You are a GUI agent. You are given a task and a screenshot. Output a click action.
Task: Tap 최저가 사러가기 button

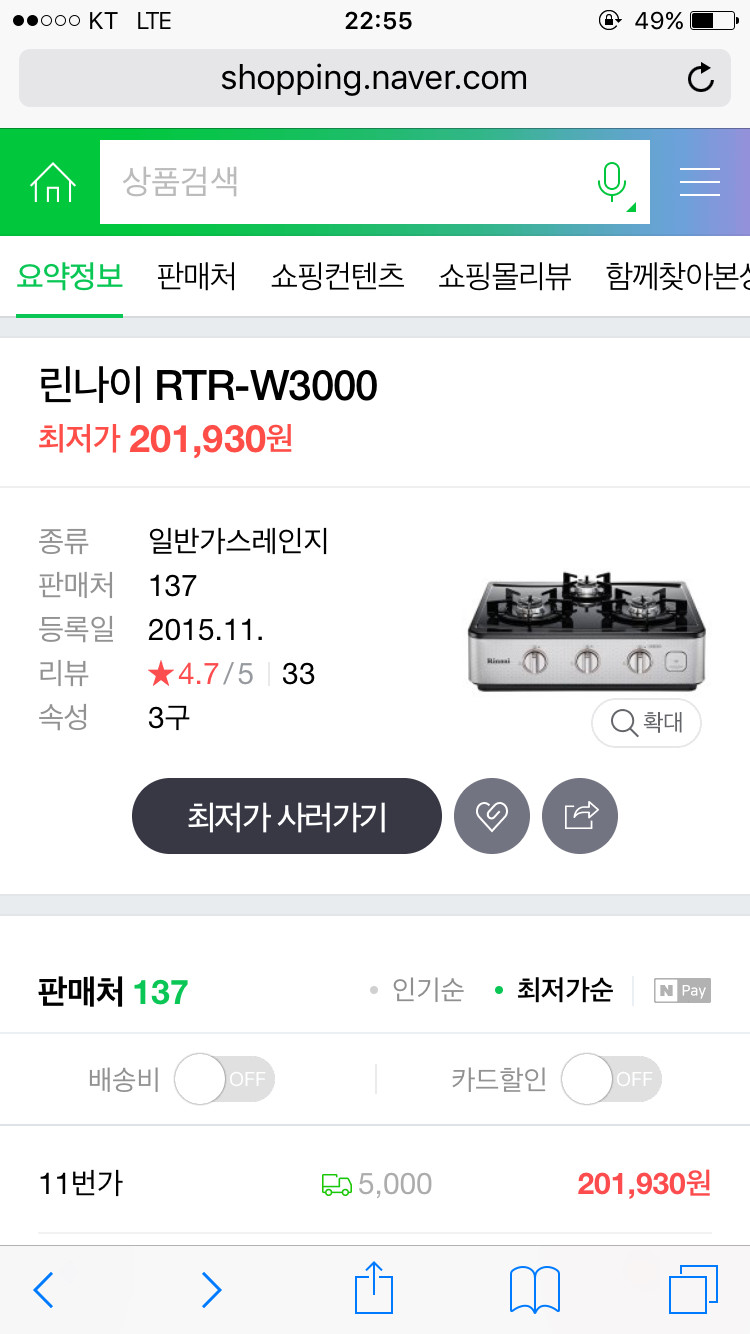pos(287,816)
